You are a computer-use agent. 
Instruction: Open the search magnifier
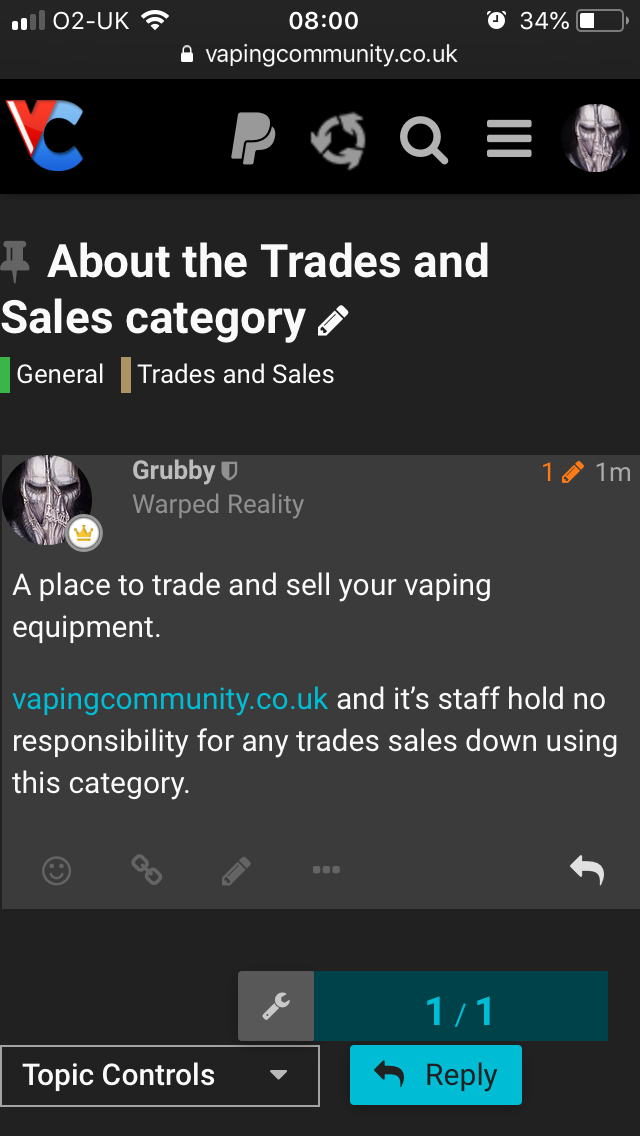tap(423, 139)
